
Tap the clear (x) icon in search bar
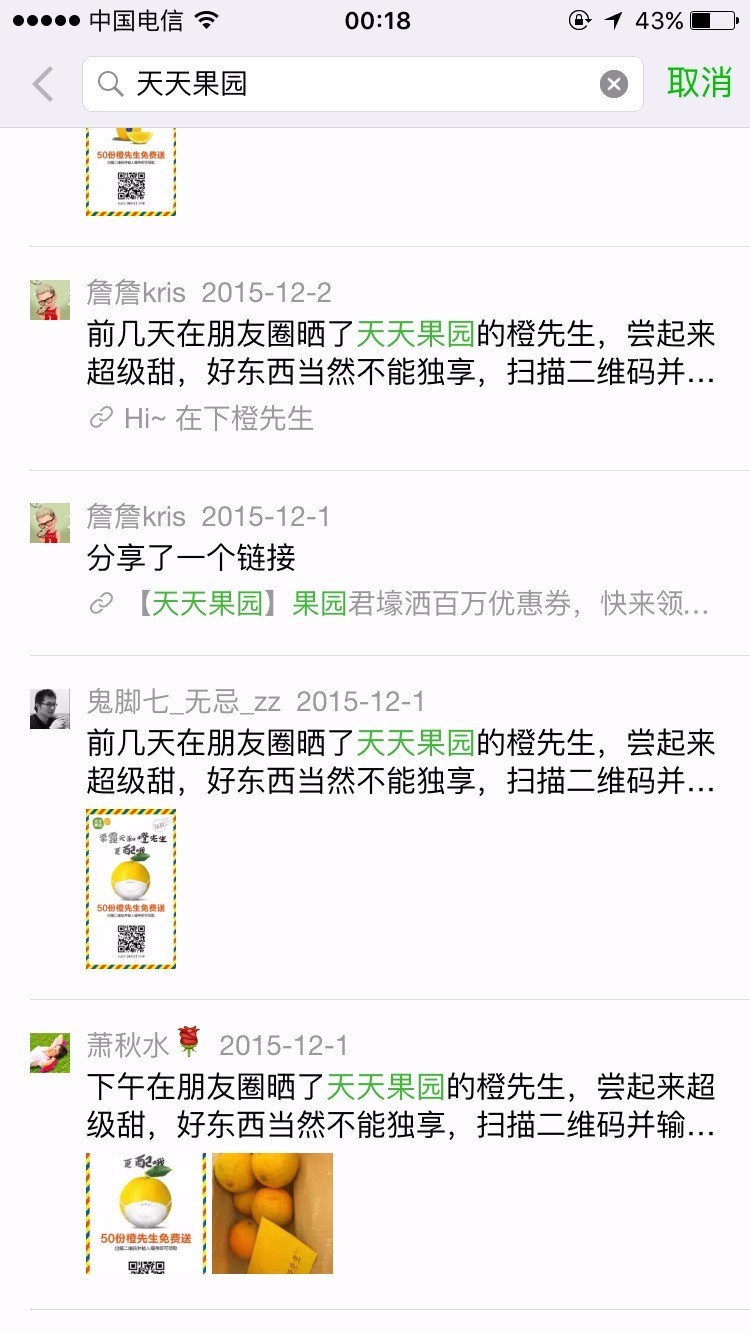613,84
